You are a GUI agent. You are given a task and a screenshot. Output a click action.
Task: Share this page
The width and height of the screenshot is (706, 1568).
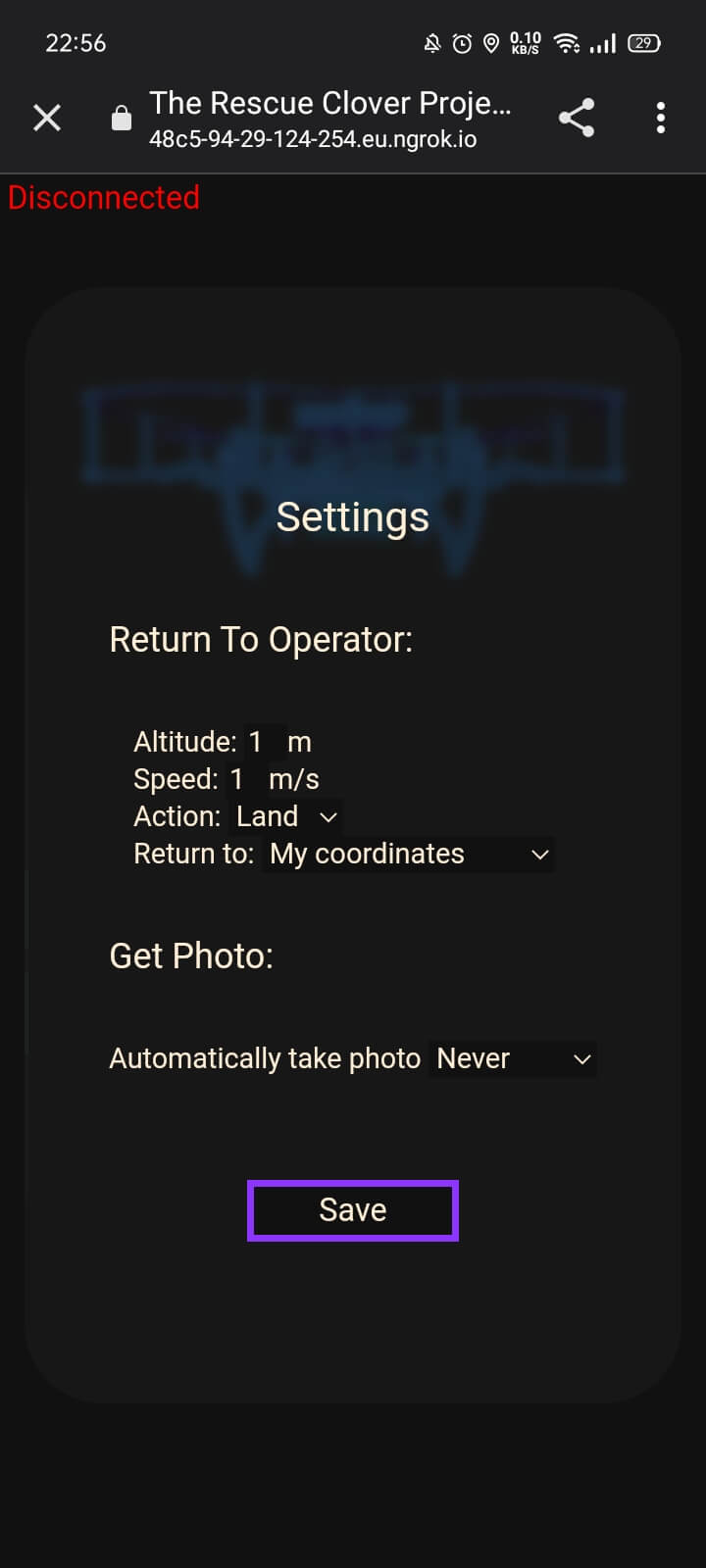[x=577, y=119]
